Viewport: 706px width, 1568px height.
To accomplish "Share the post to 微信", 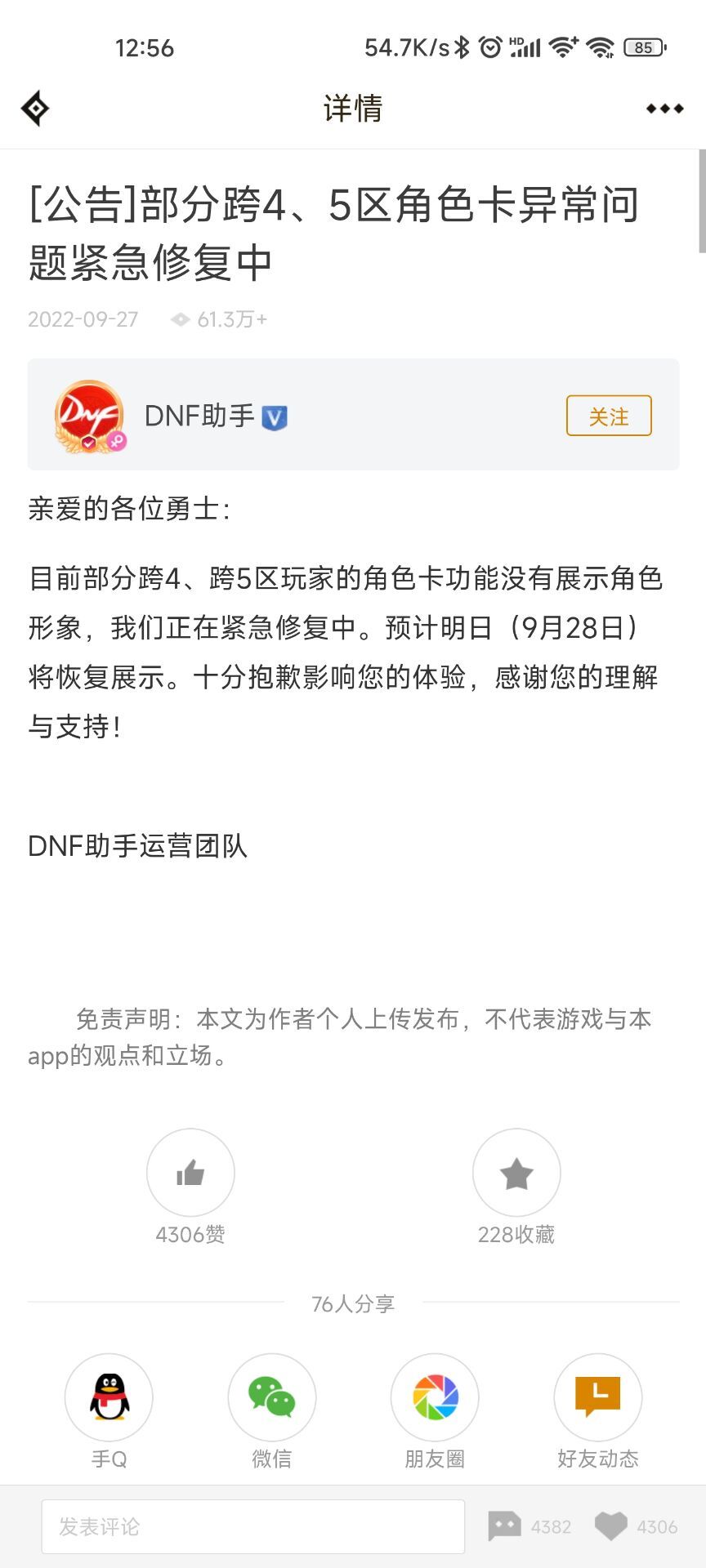I will pyautogui.click(x=272, y=1397).
